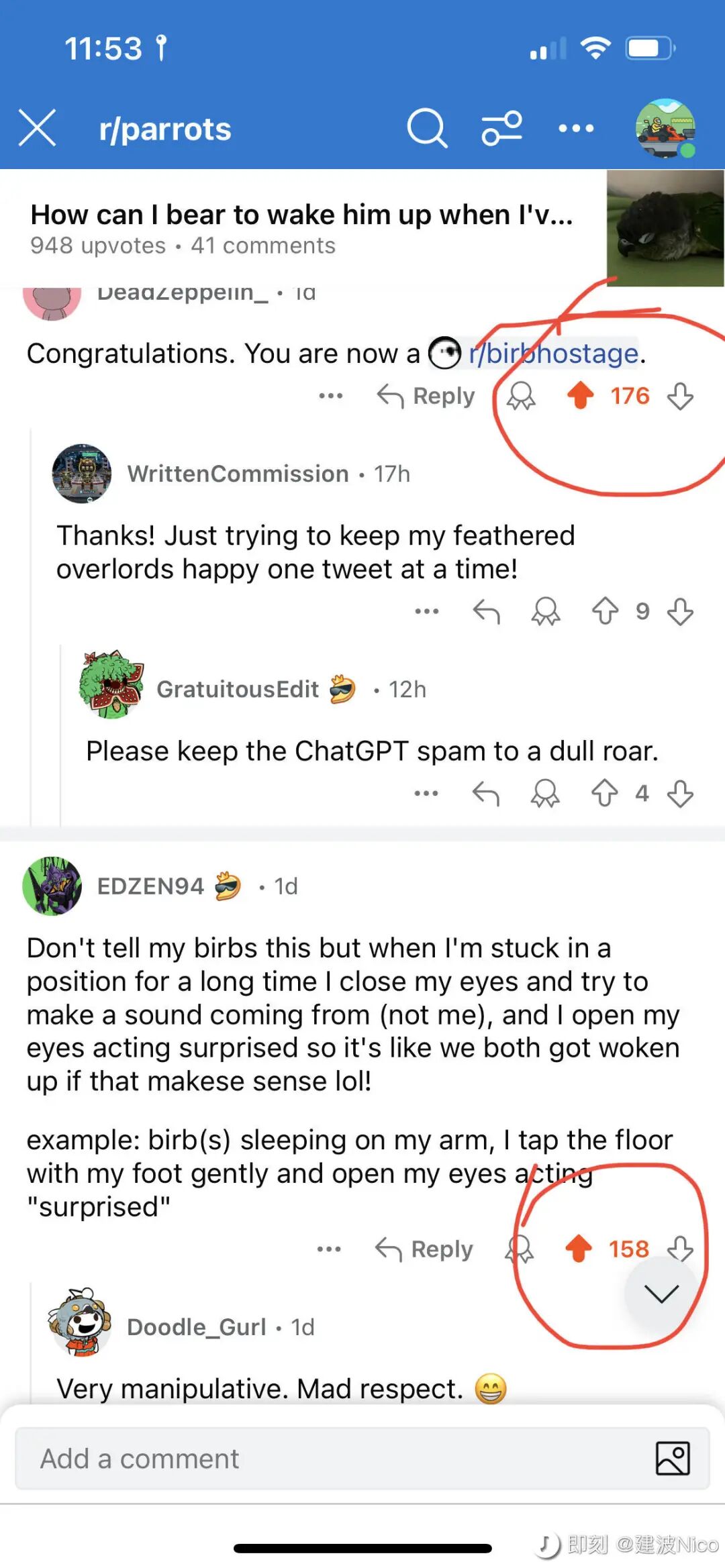Reply to EDZEN94's comment
The image size is (725, 1568).
(x=424, y=1249)
